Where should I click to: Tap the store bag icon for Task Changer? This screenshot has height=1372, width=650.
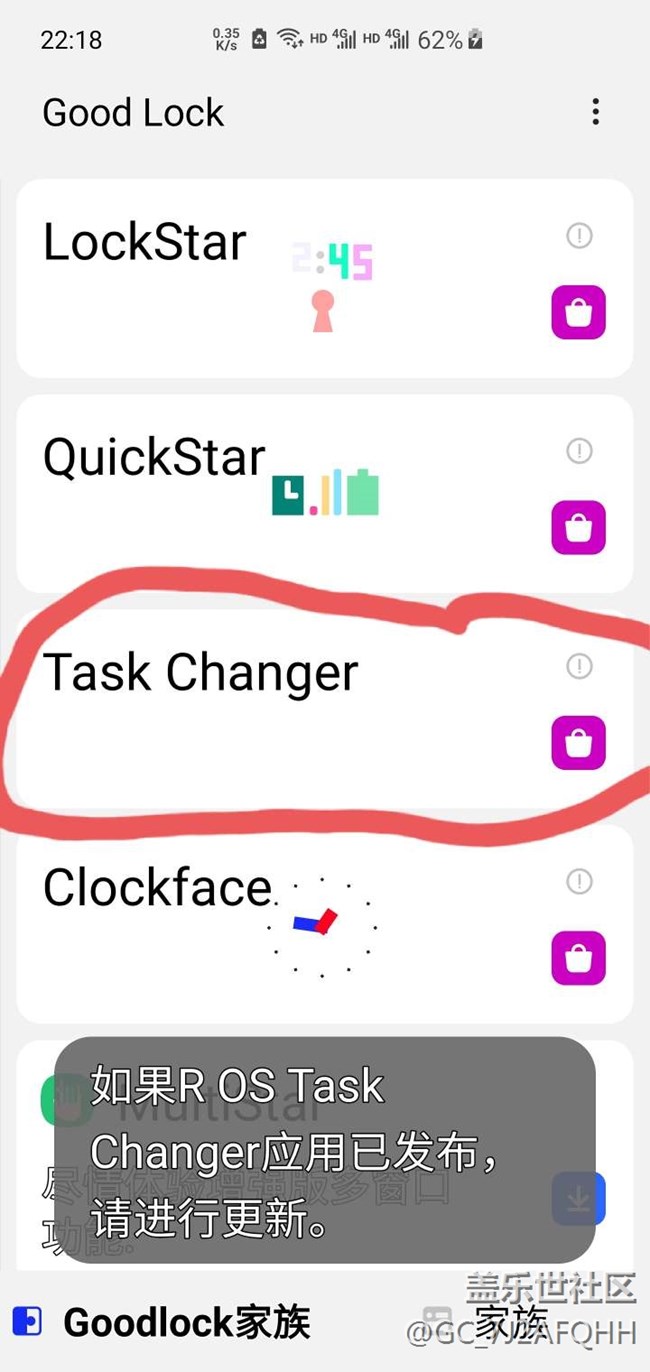point(578,743)
